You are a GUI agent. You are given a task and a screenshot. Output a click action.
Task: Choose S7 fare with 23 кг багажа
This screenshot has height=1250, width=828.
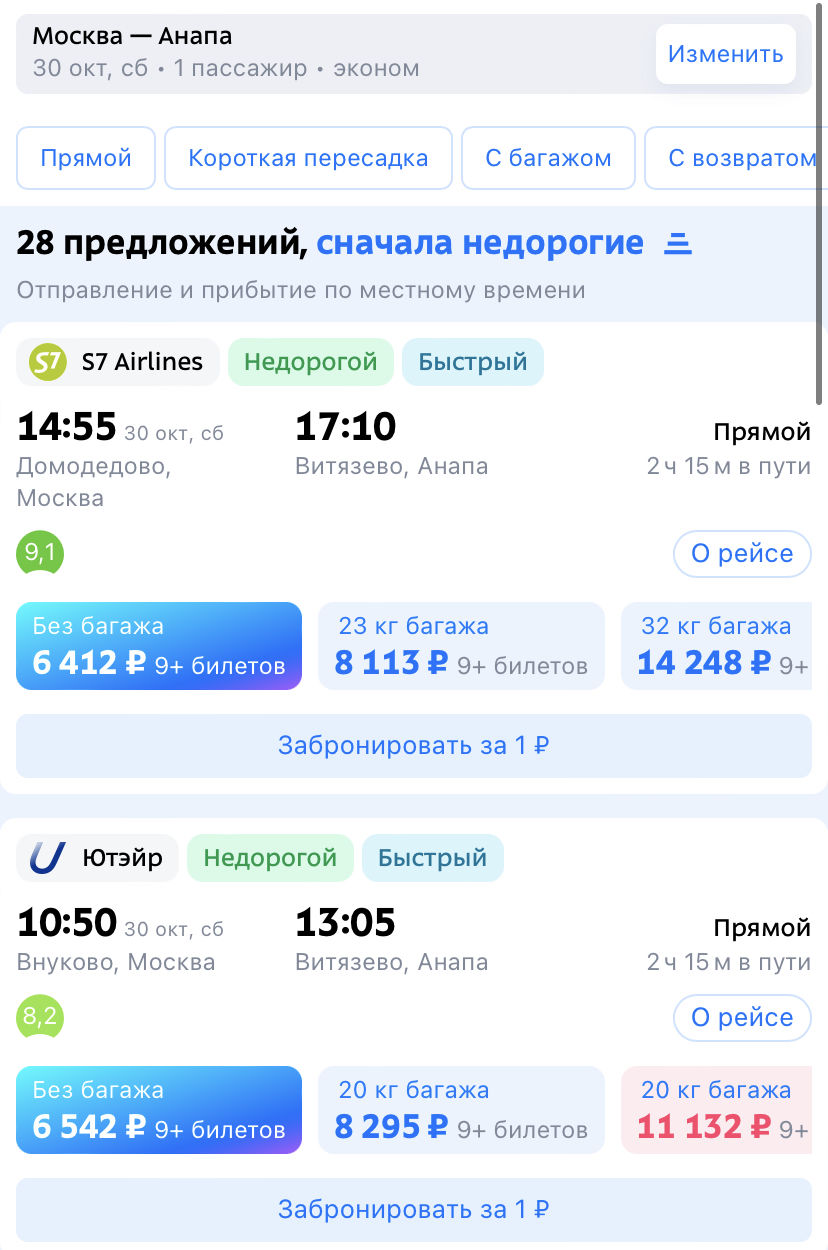pyautogui.click(x=461, y=646)
